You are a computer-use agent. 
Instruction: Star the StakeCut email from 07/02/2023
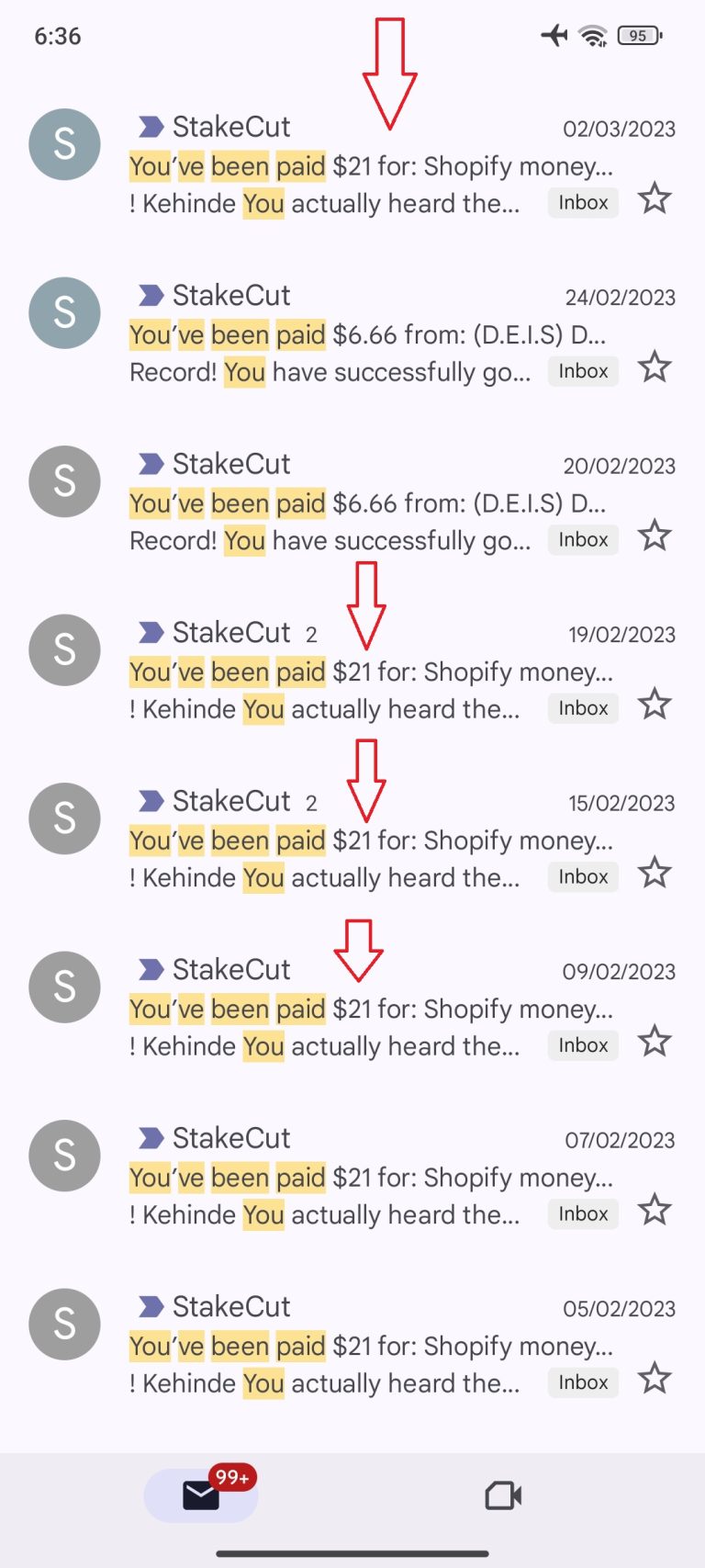click(x=655, y=1210)
